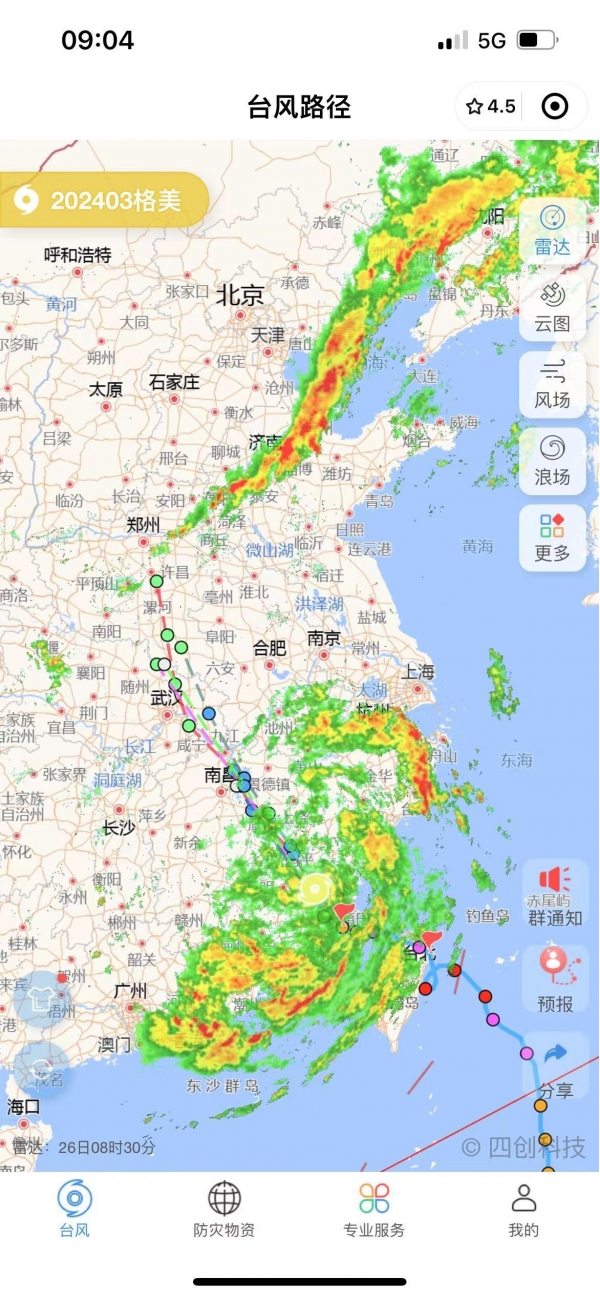Image resolution: width=600 pixels, height=1298 pixels.
Task: Switch to the 我的 profile tab
Action: coord(524,1208)
